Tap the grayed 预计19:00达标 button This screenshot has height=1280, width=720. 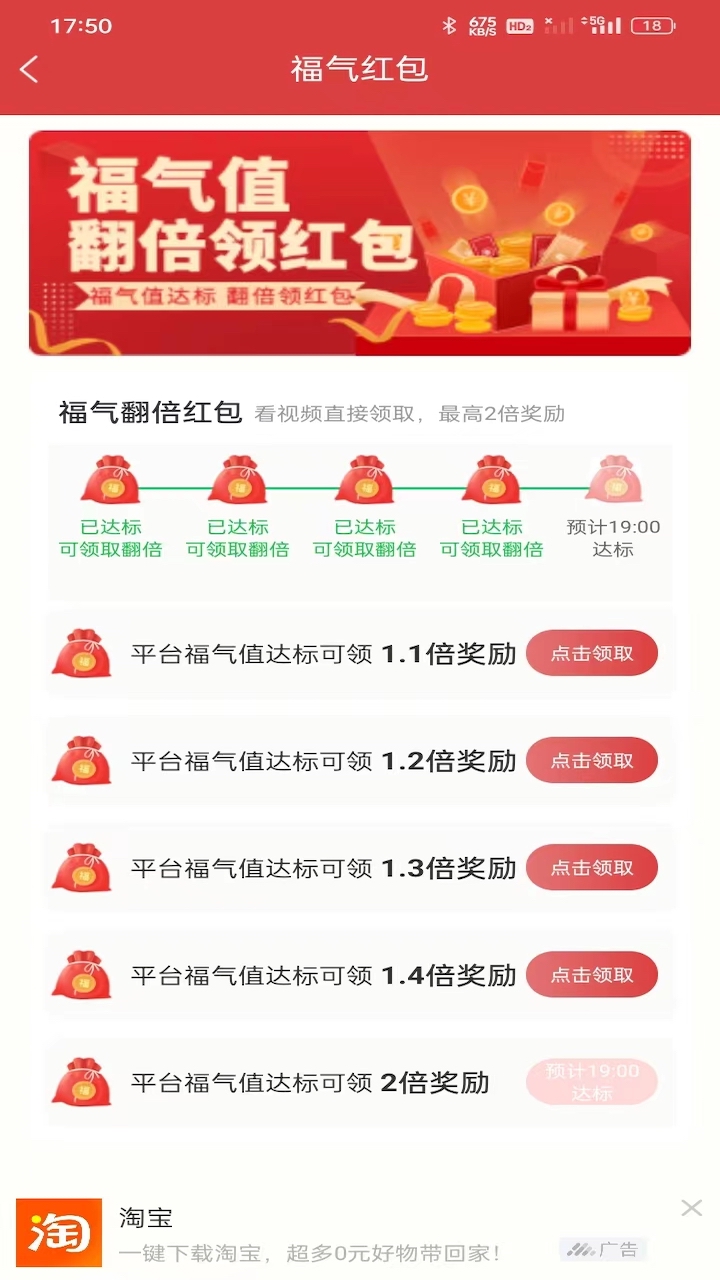click(x=592, y=1082)
